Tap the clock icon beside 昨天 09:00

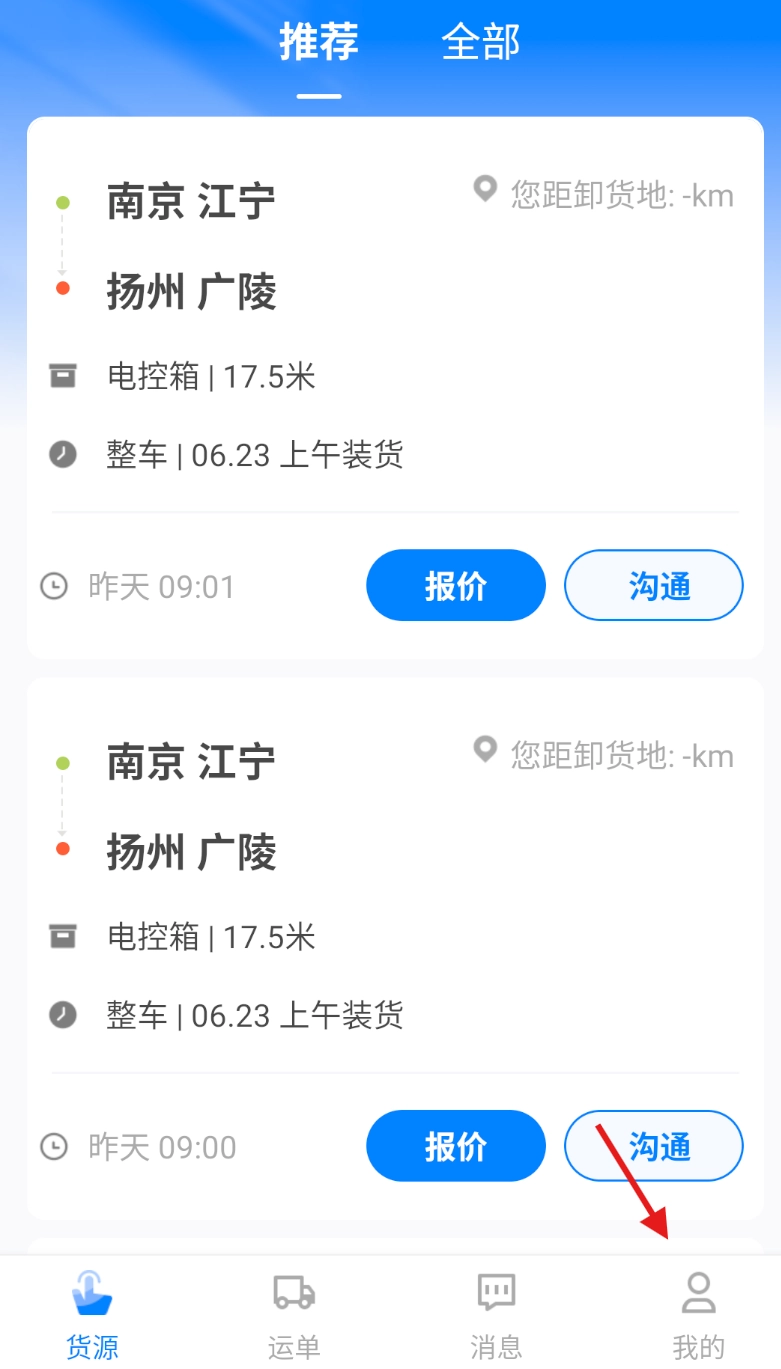coord(55,1146)
